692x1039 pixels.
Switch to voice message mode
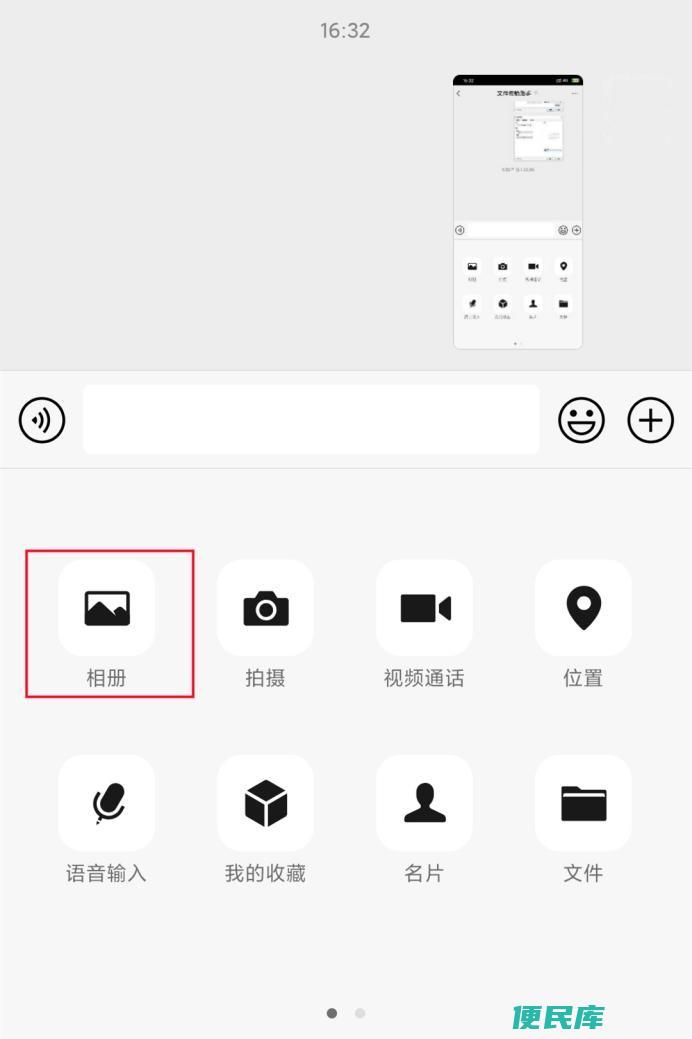(42, 420)
